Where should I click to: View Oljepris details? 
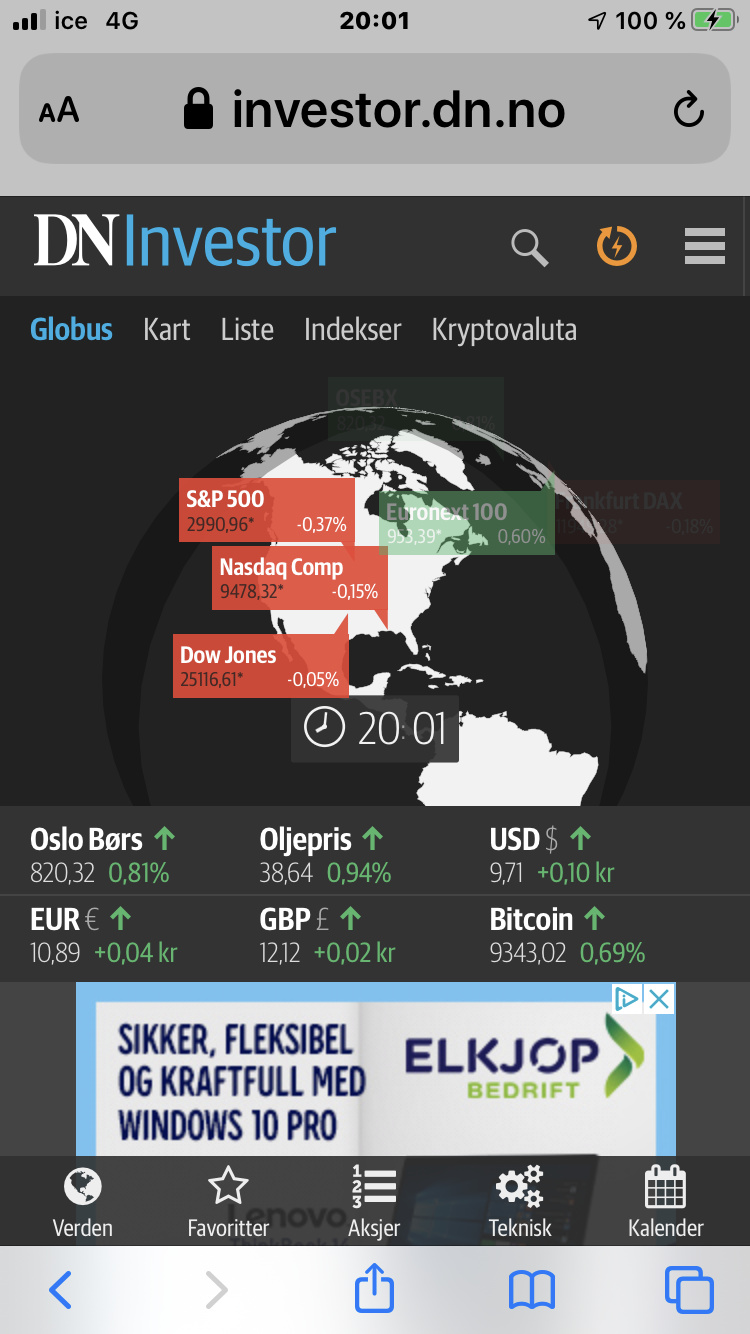326,855
